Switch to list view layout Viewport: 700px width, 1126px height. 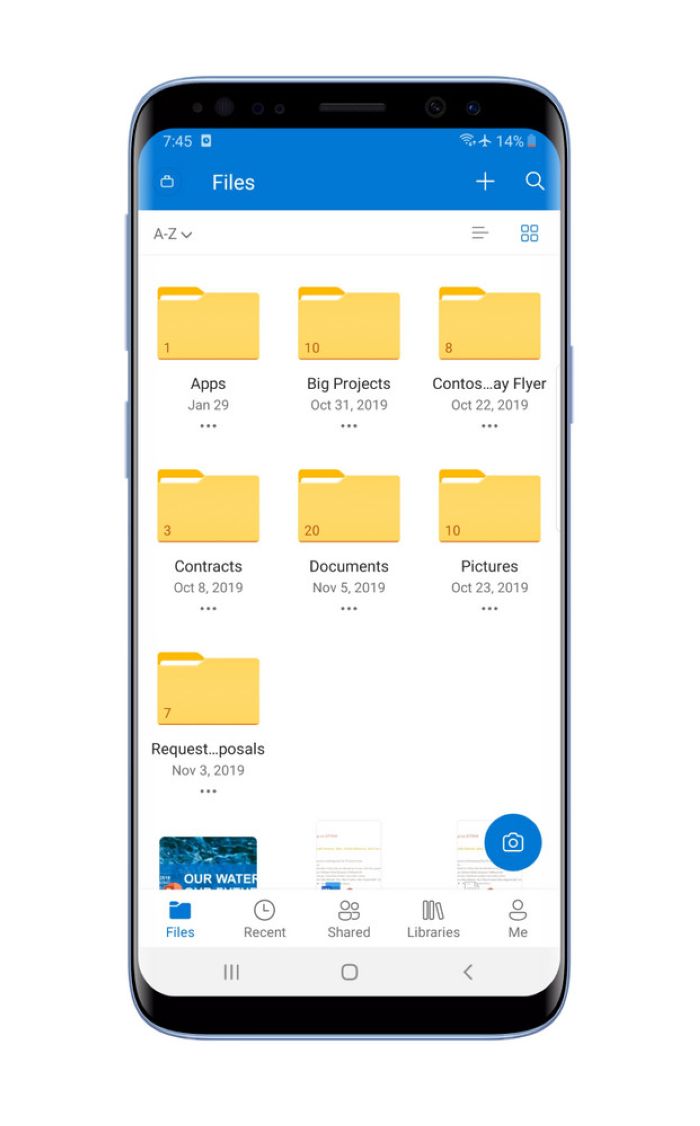tap(480, 233)
